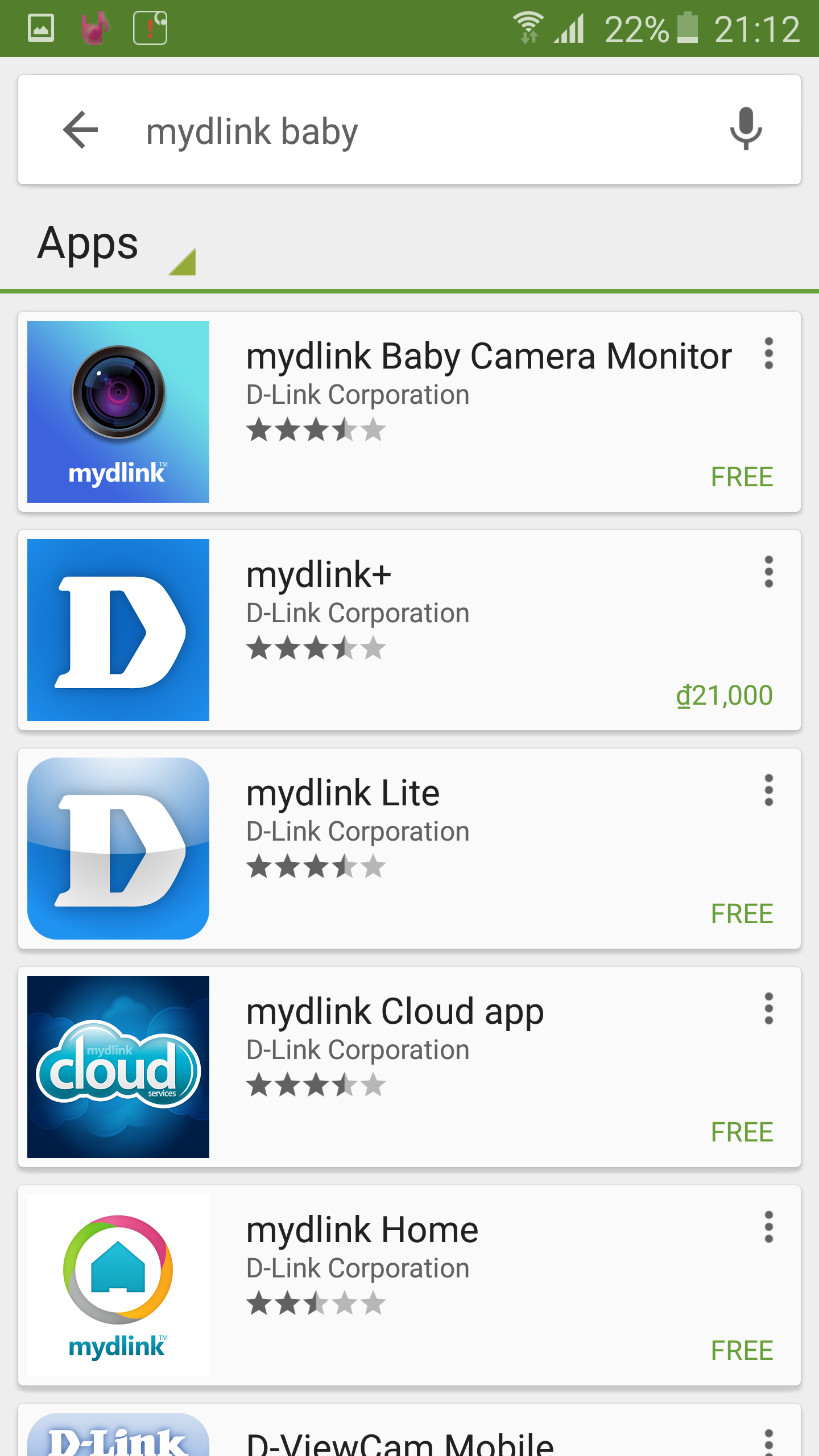
Task: Open overflow menu for mydlink Baby Camera Monitor
Action: tap(768, 354)
